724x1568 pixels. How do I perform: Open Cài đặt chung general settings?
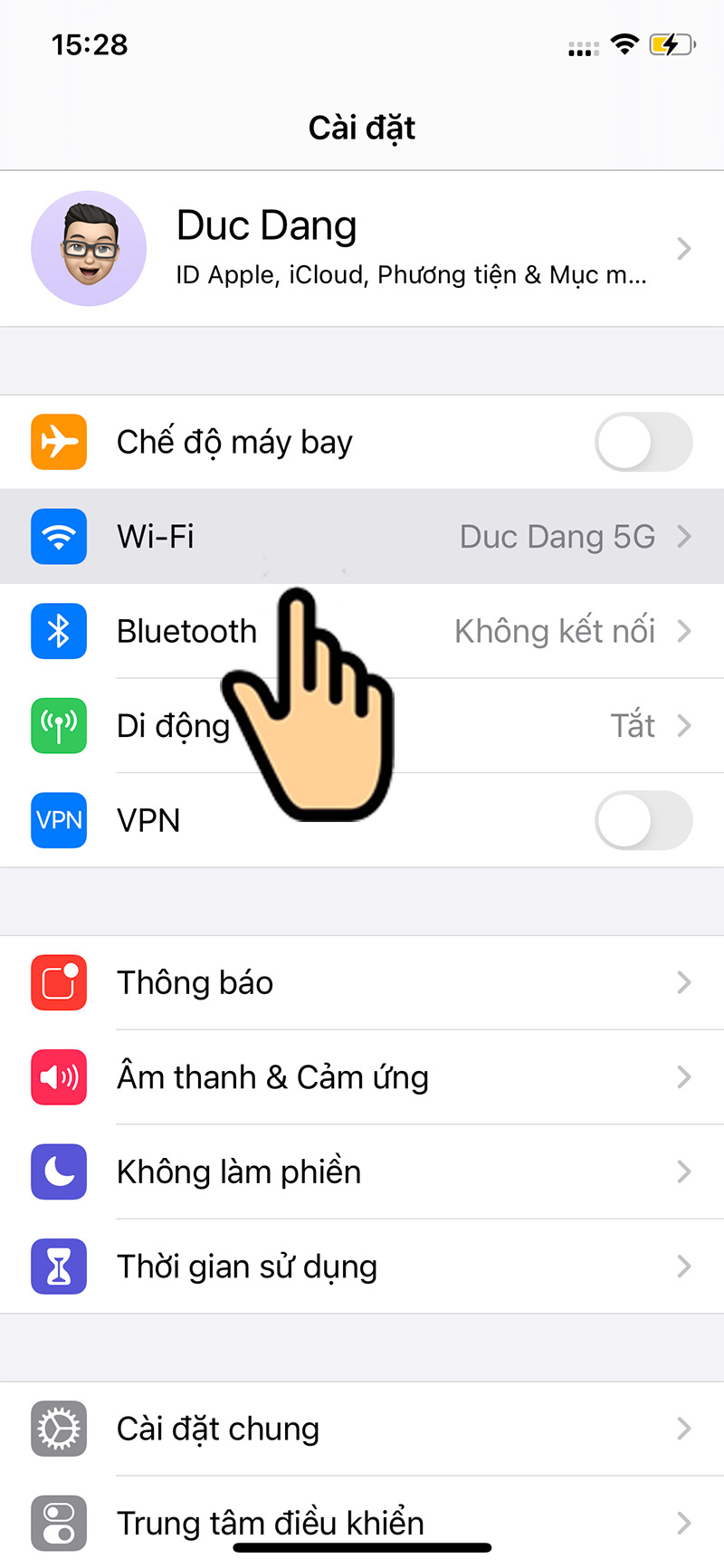(x=362, y=1429)
